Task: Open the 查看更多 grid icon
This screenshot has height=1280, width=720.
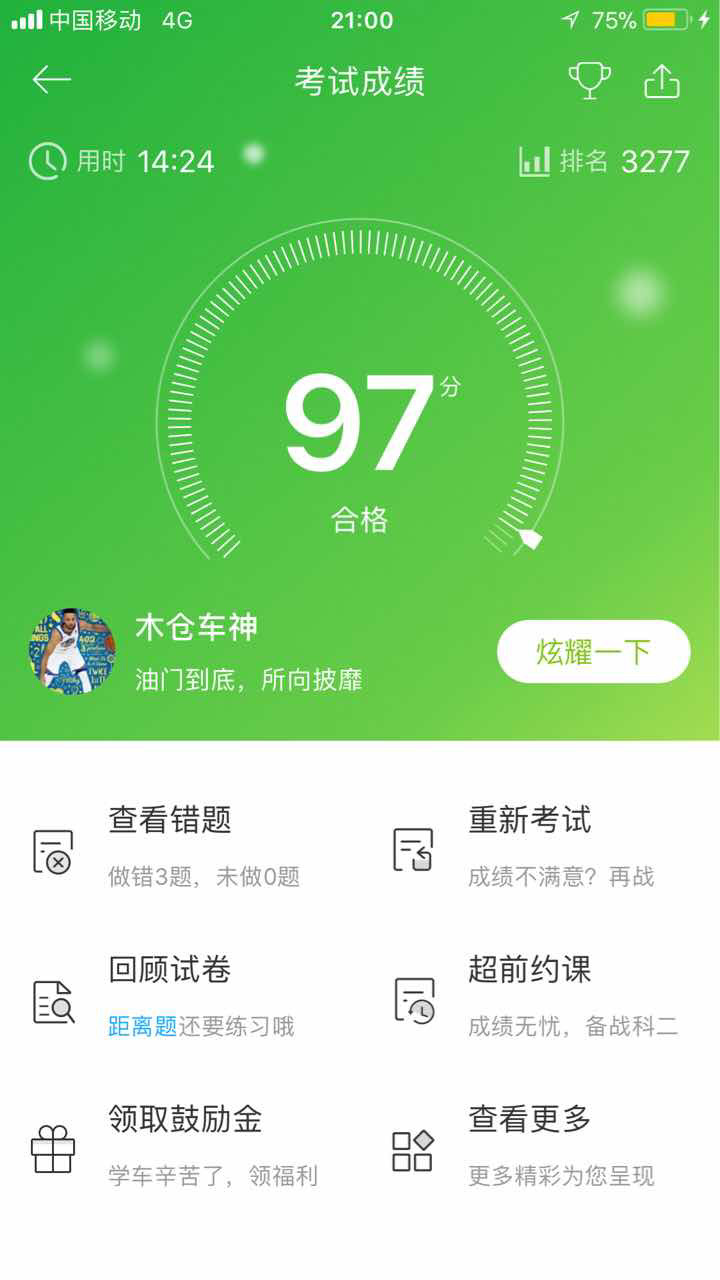Action: click(x=413, y=1150)
